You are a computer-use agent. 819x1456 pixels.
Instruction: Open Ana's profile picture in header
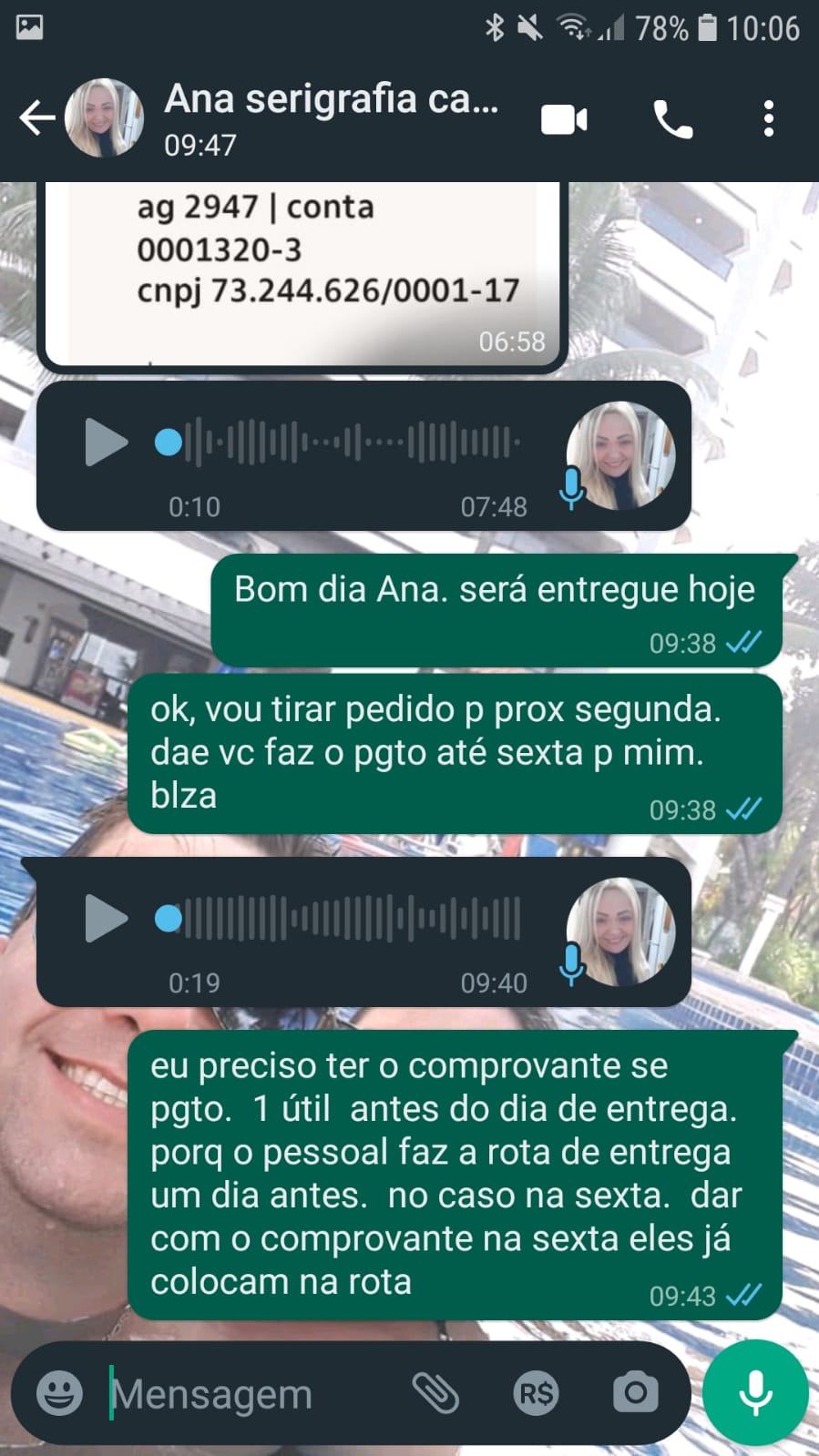[105, 118]
